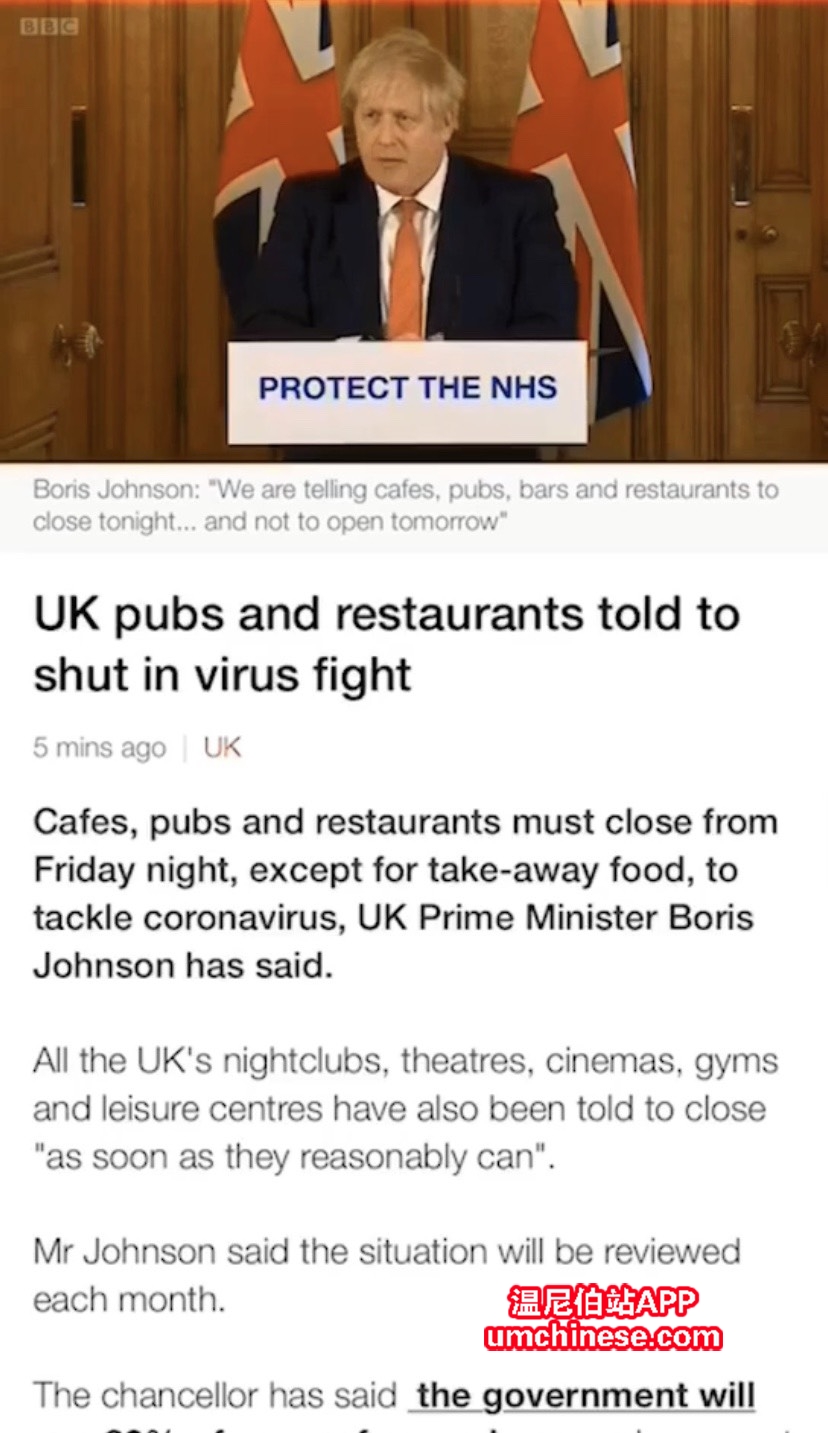
Task: Open the UK section tag link
Action: coord(222,748)
